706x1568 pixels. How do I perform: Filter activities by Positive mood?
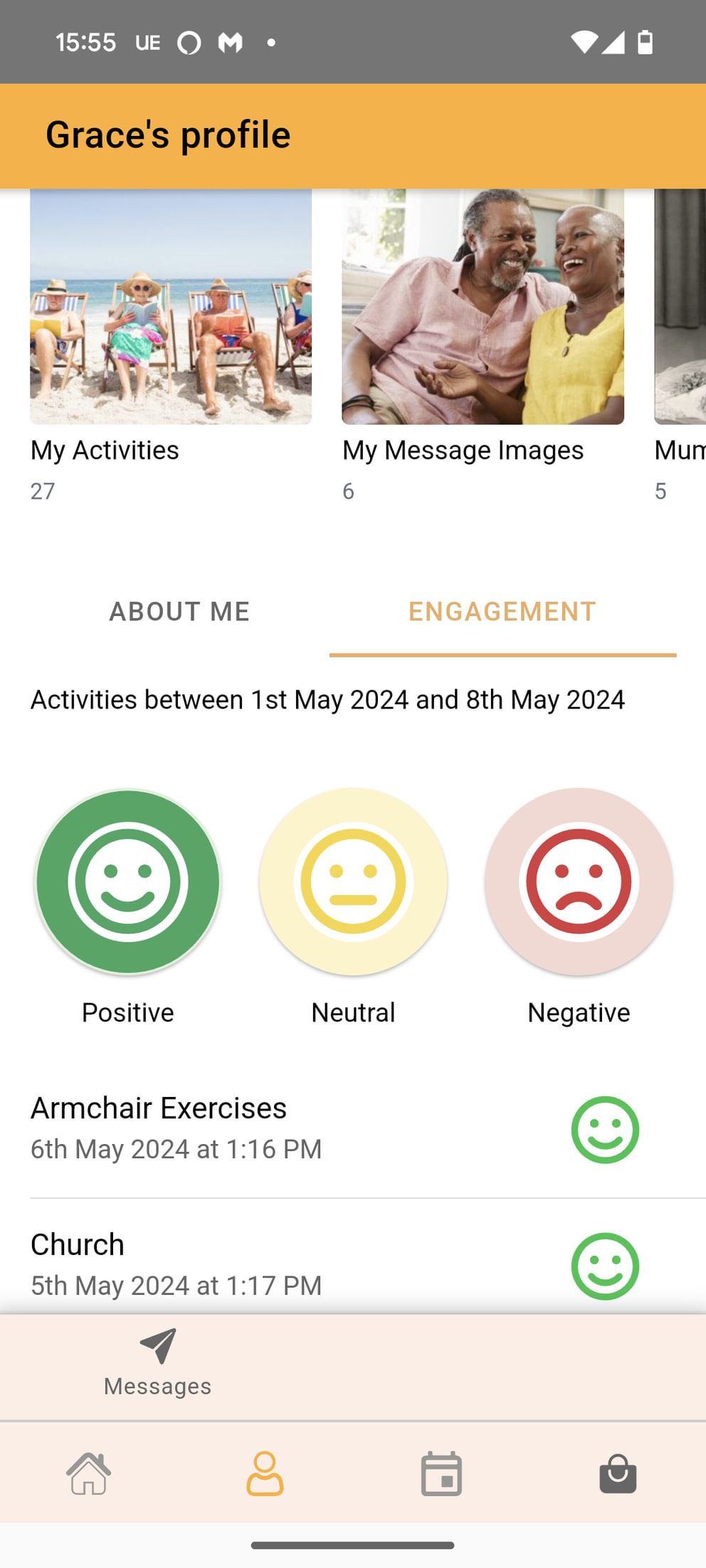128,882
